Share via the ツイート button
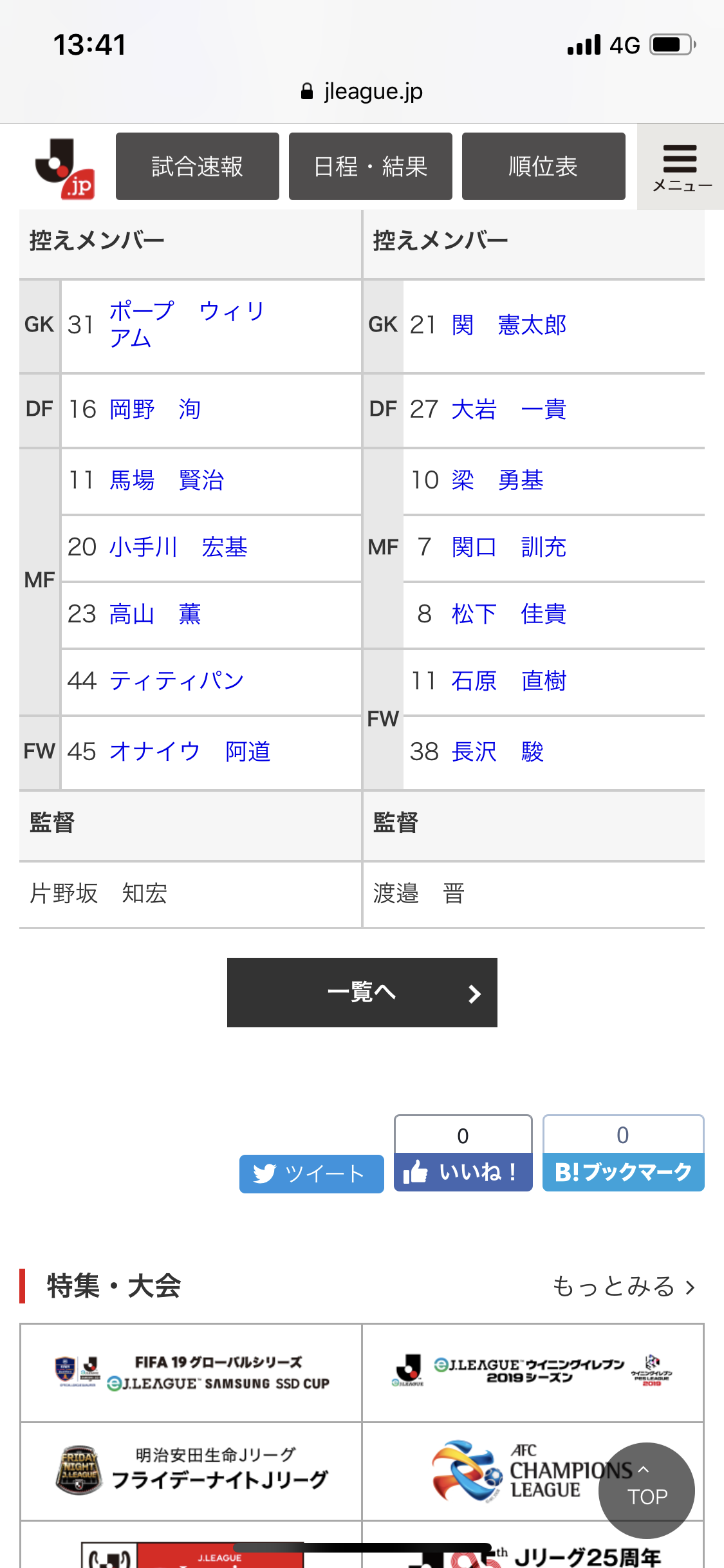Image resolution: width=724 pixels, height=1568 pixels. [x=311, y=1173]
